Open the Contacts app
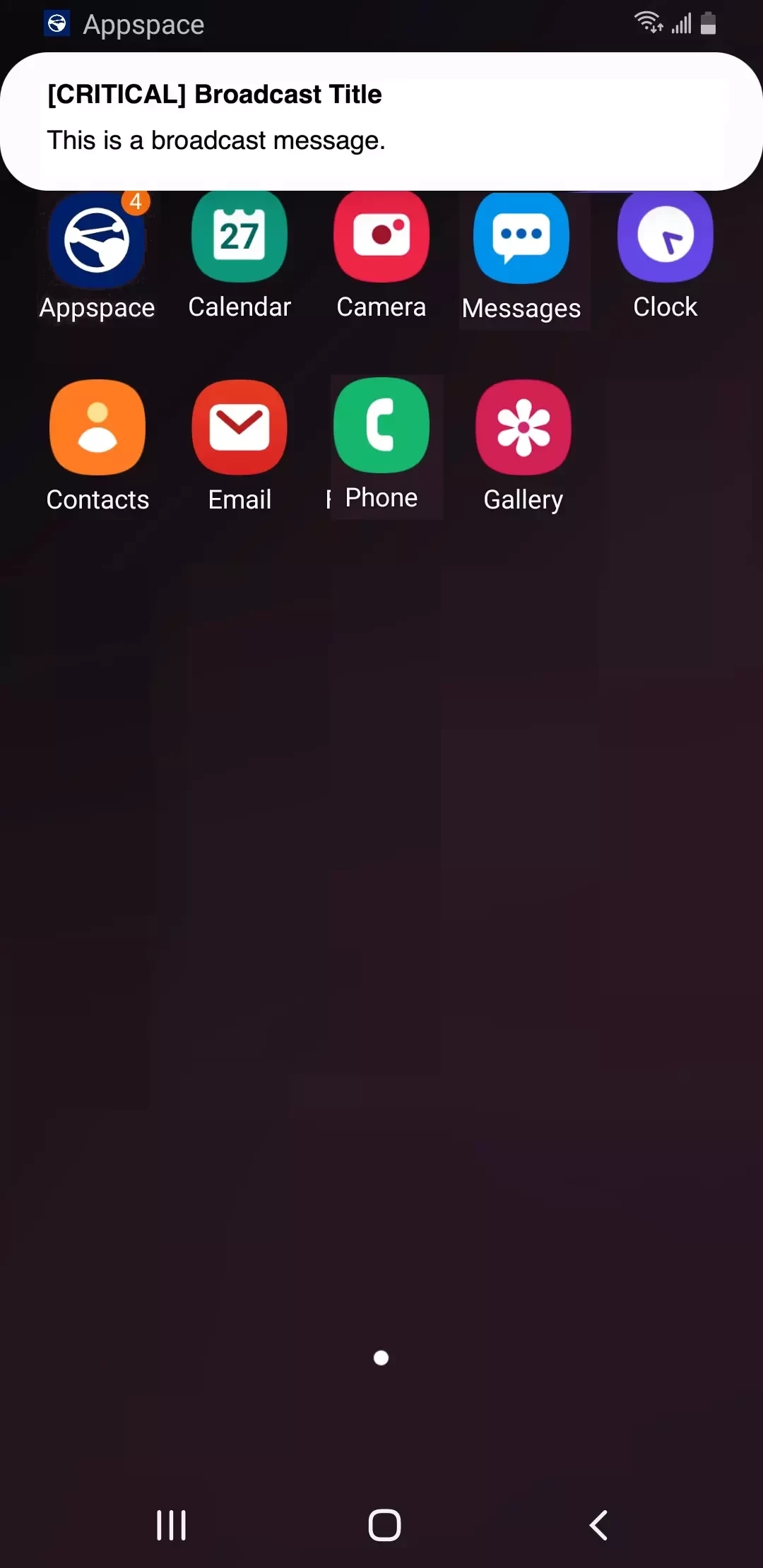This screenshot has height=1568, width=763. (x=97, y=428)
